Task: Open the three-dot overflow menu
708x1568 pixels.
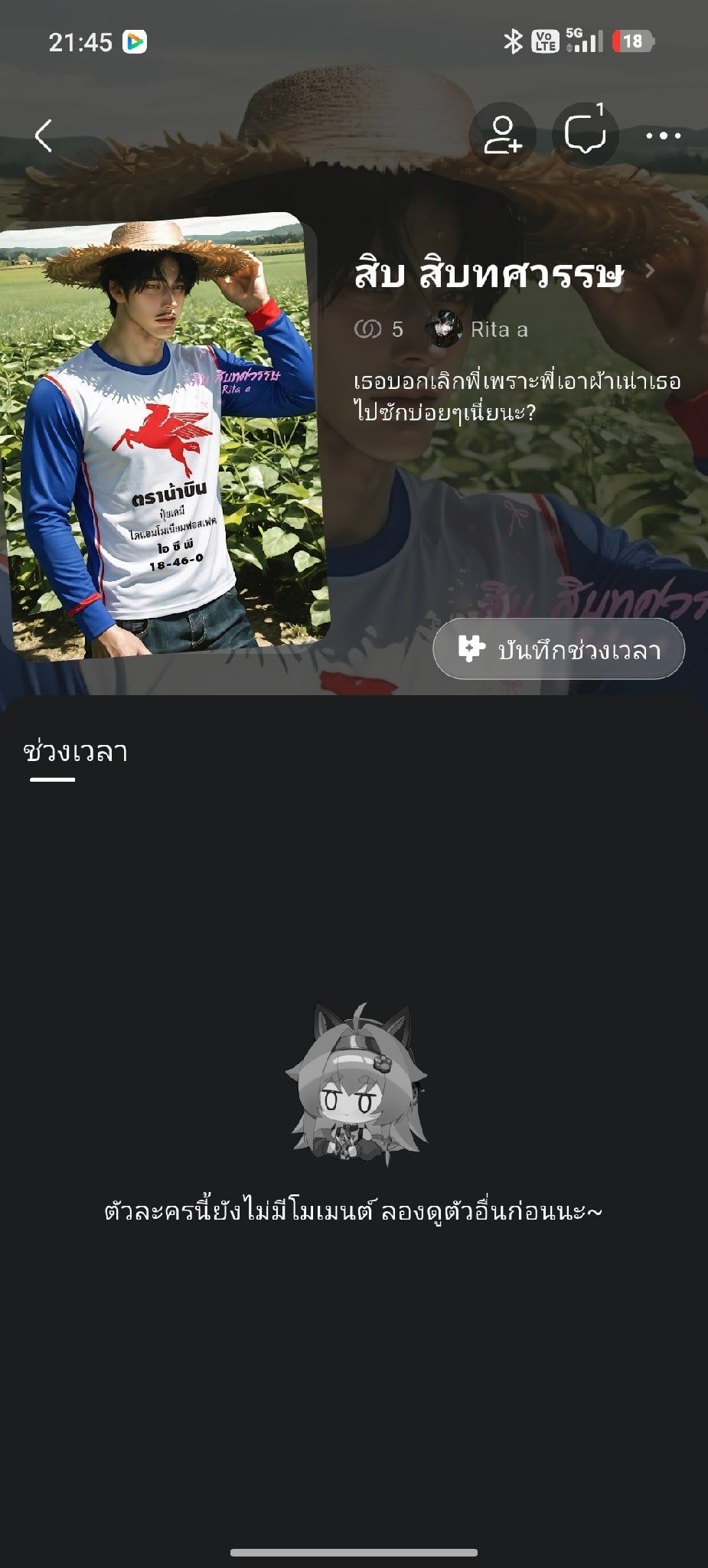Action: point(663,136)
